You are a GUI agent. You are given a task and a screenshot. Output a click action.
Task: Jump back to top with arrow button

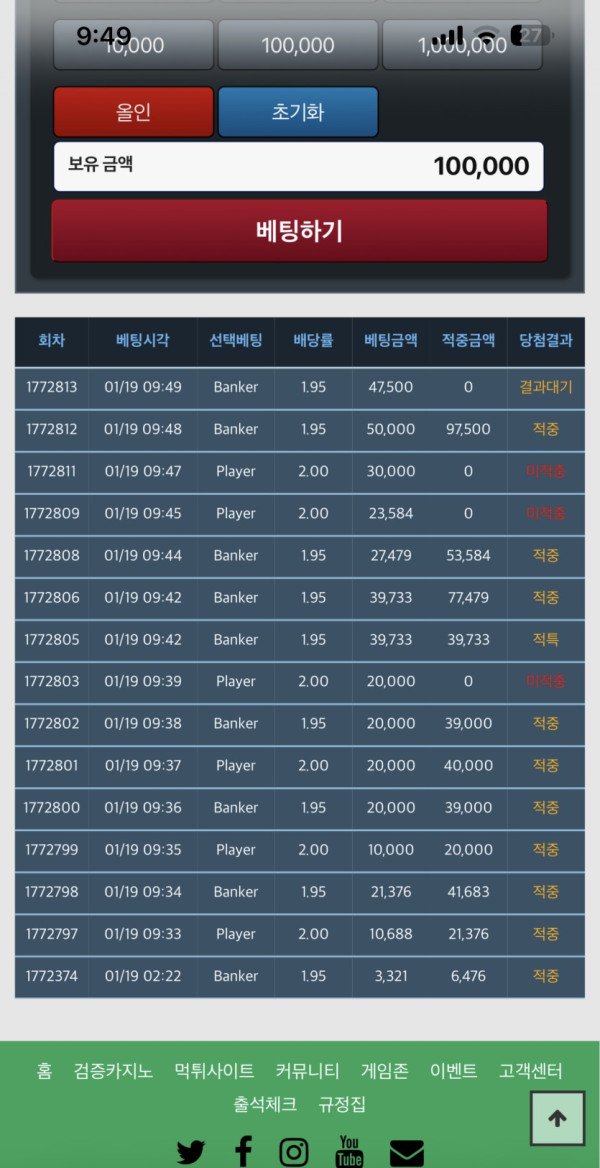coord(557,1119)
